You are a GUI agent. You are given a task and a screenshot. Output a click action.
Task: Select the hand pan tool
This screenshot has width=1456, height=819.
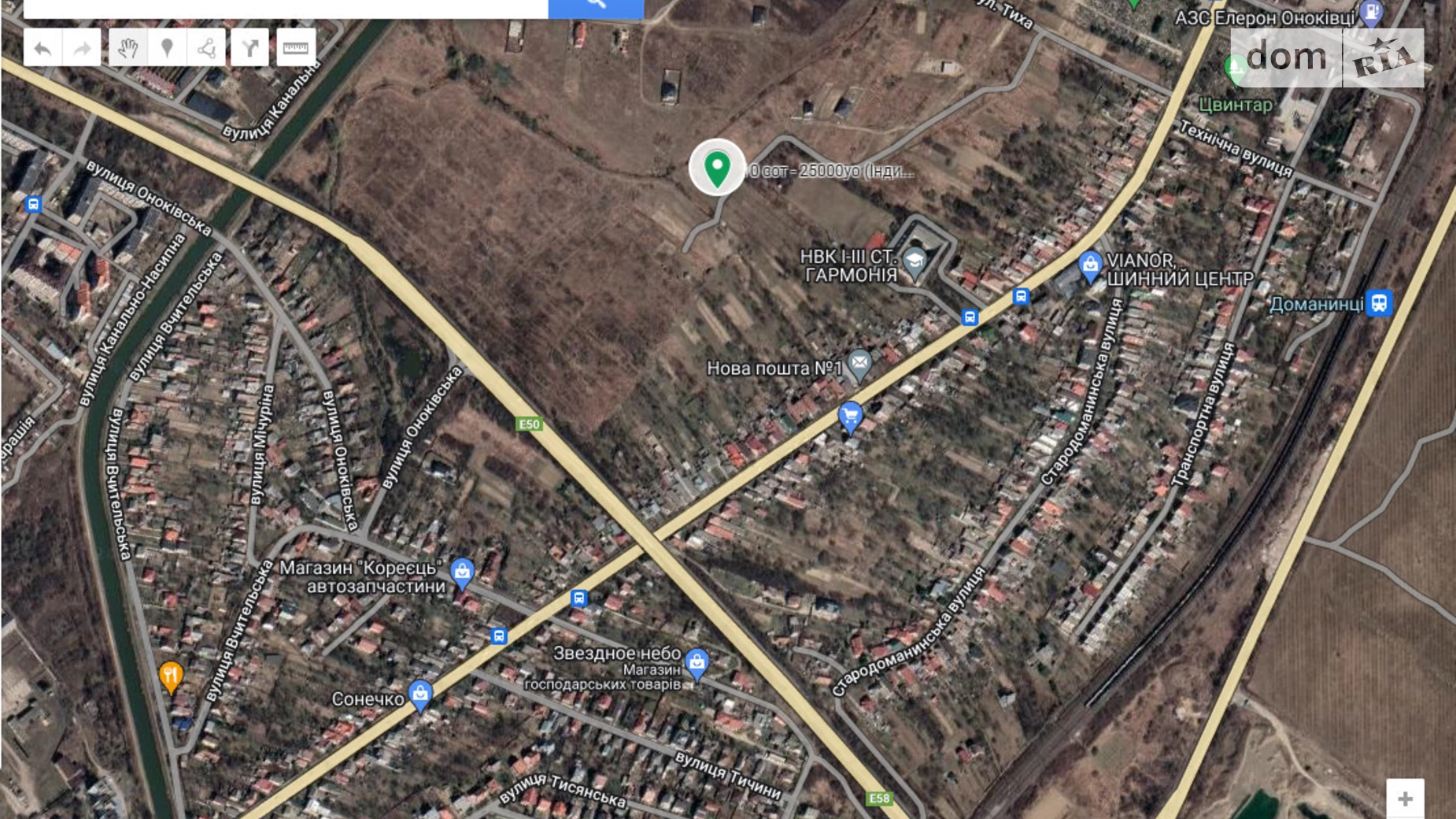tap(127, 49)
